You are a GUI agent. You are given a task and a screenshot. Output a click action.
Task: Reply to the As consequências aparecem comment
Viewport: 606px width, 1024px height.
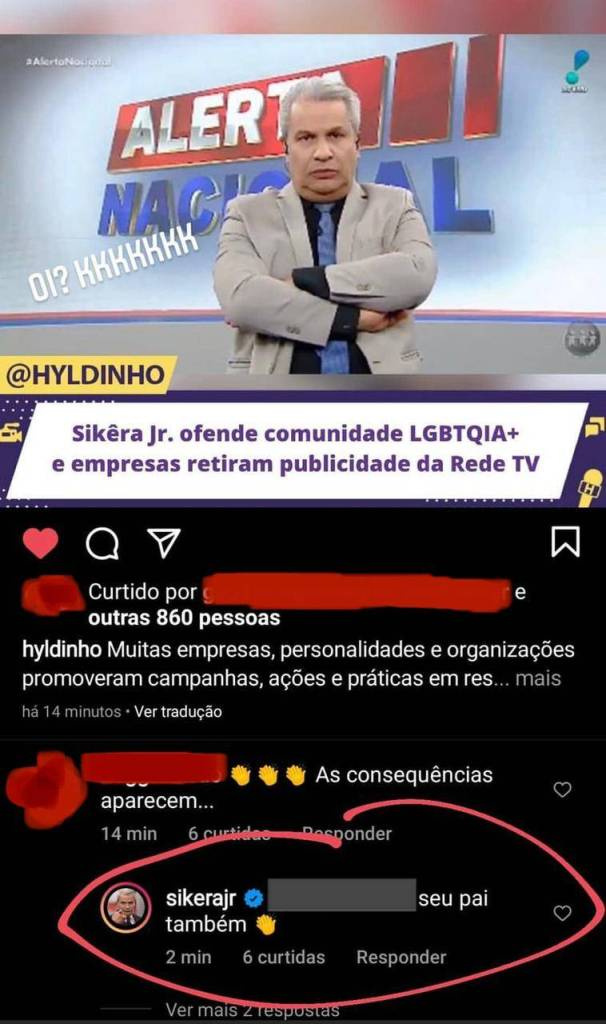[x=346, y=833]
